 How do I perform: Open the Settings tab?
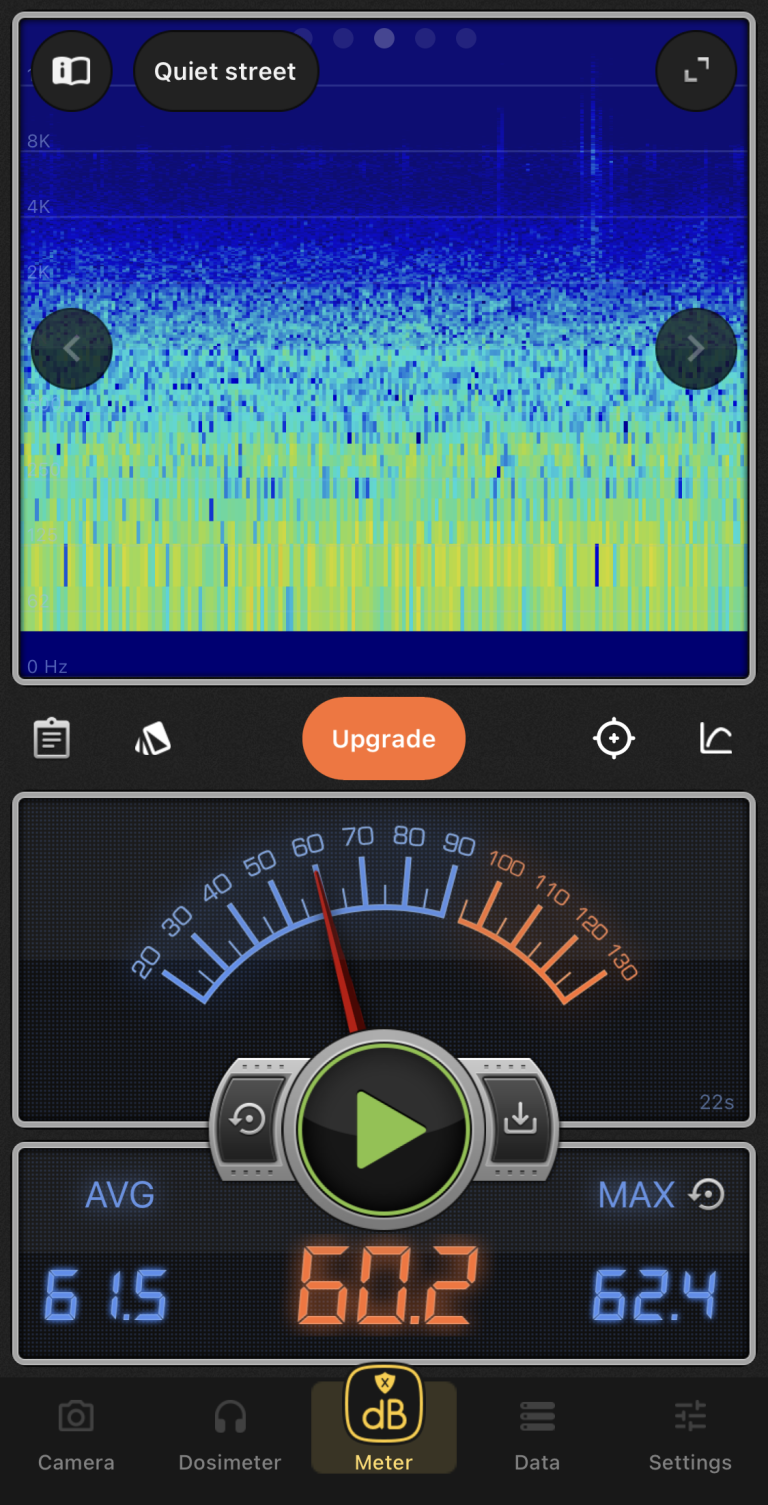690,1435
